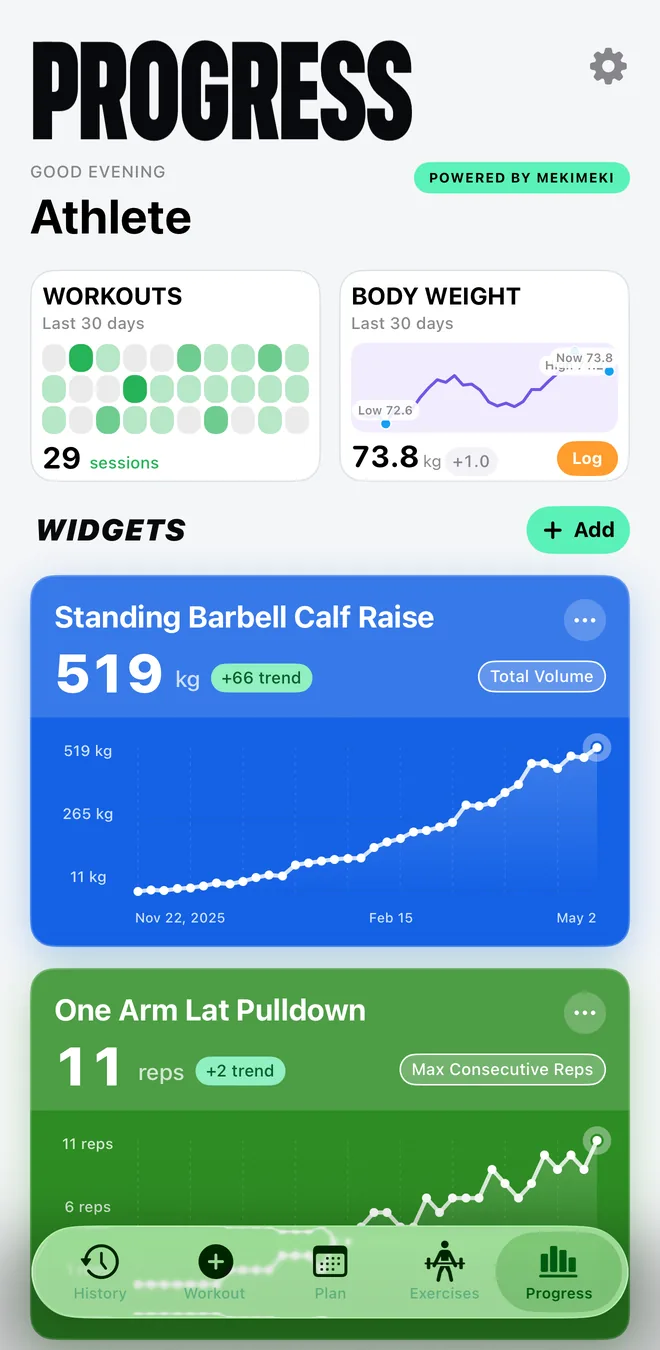
Task: Open the settings gear
Action: (608, 67)
